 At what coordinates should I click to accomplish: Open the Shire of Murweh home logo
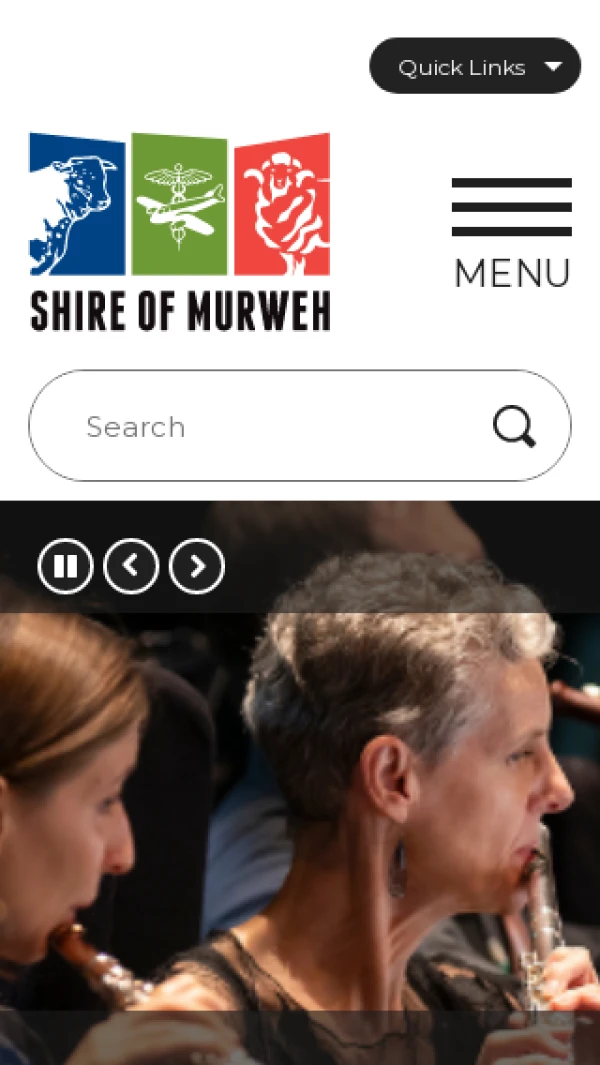[180, 232]
